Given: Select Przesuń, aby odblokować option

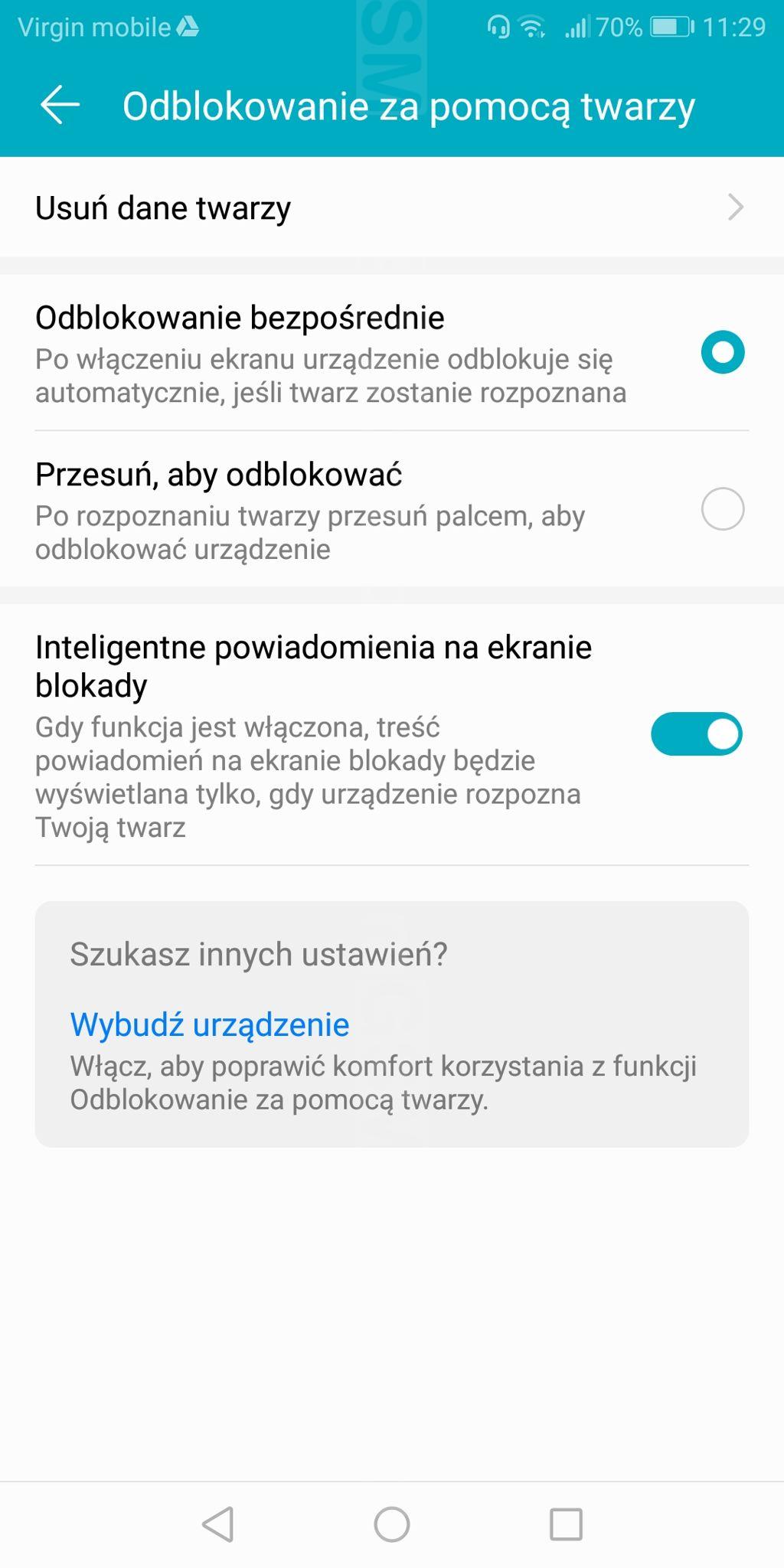Looking at the screenshot, I should (722, 509).
